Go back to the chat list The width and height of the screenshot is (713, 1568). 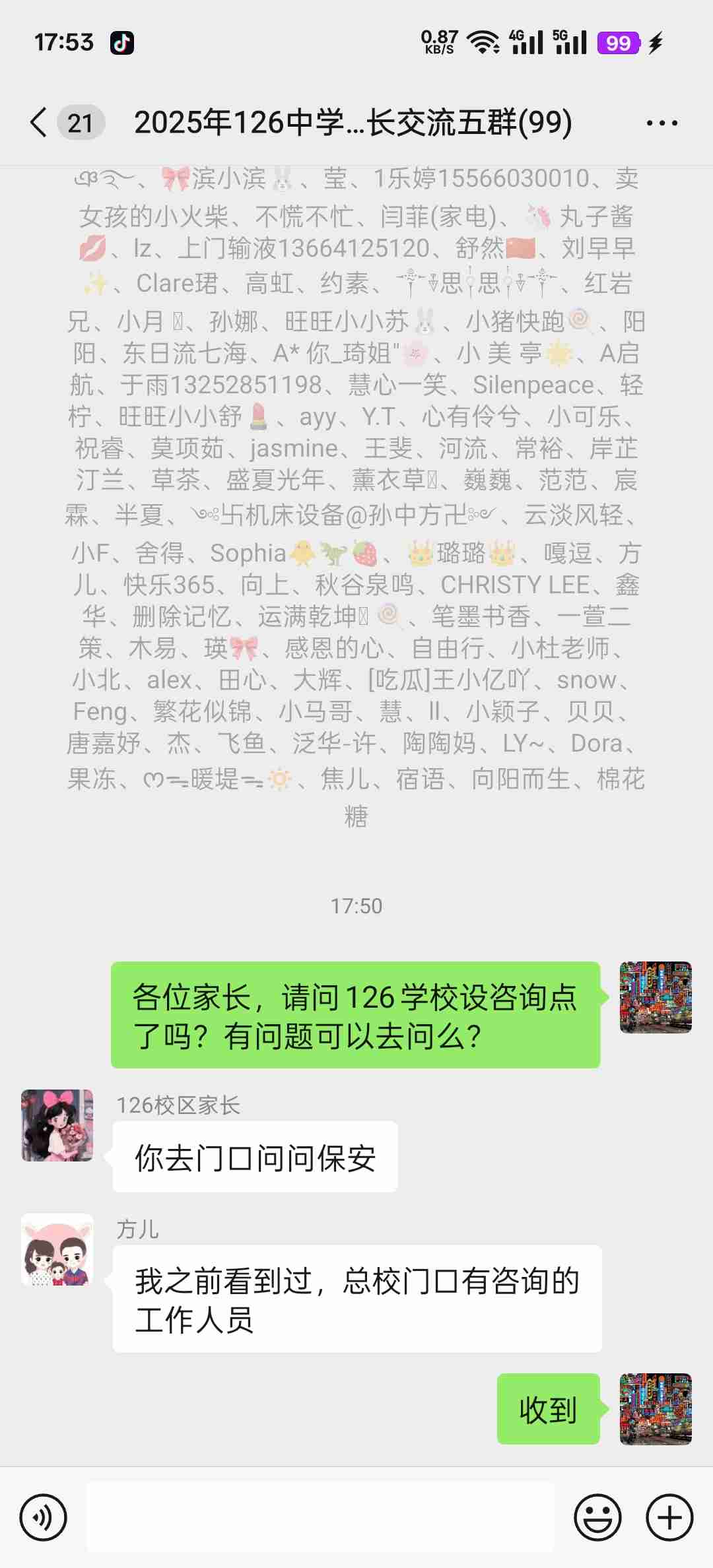[40, 123]
